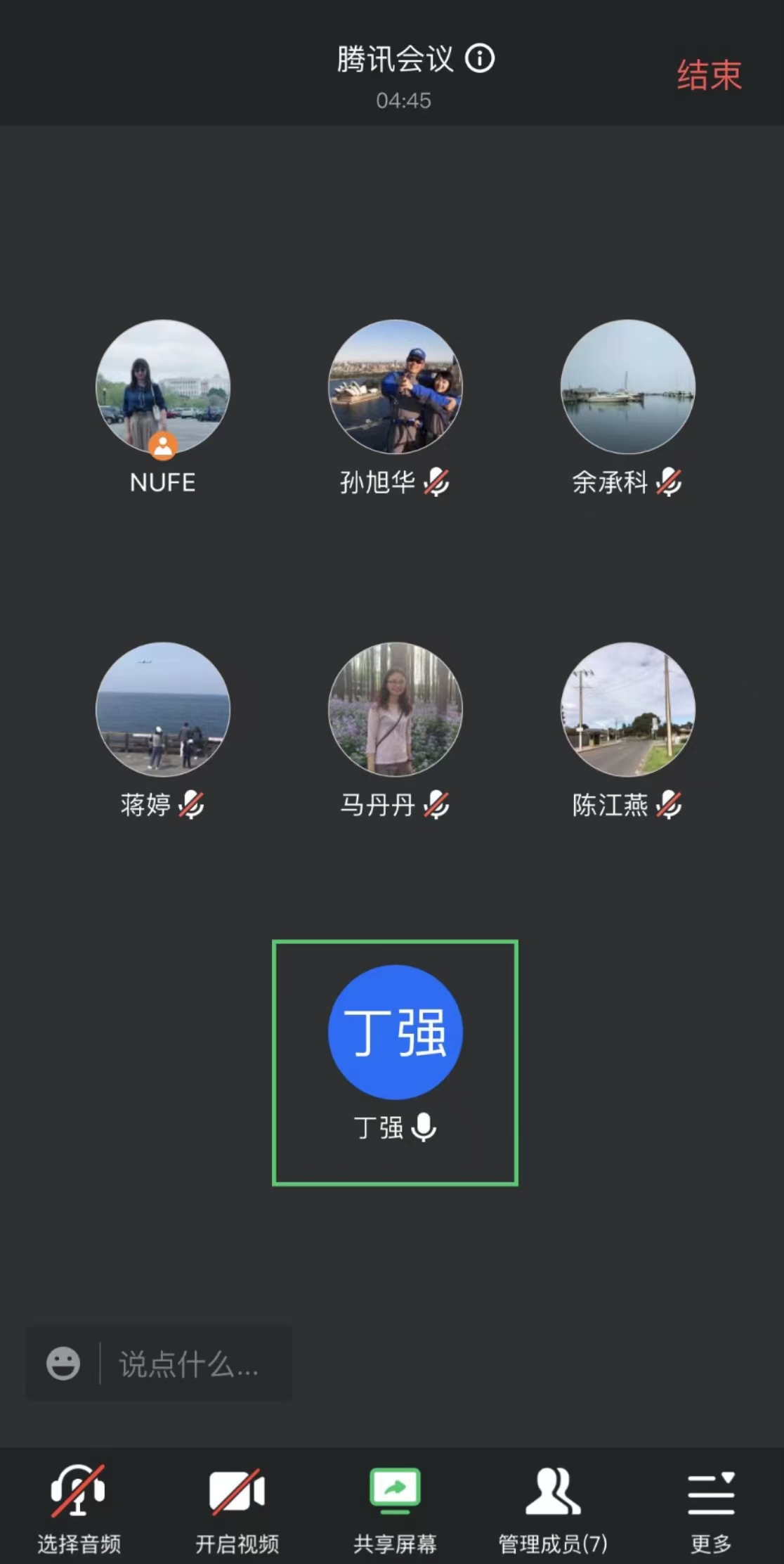Start 共享屏幕 screen sharing
This screenshot has height=1564, width=784.
coord(395,1506)
